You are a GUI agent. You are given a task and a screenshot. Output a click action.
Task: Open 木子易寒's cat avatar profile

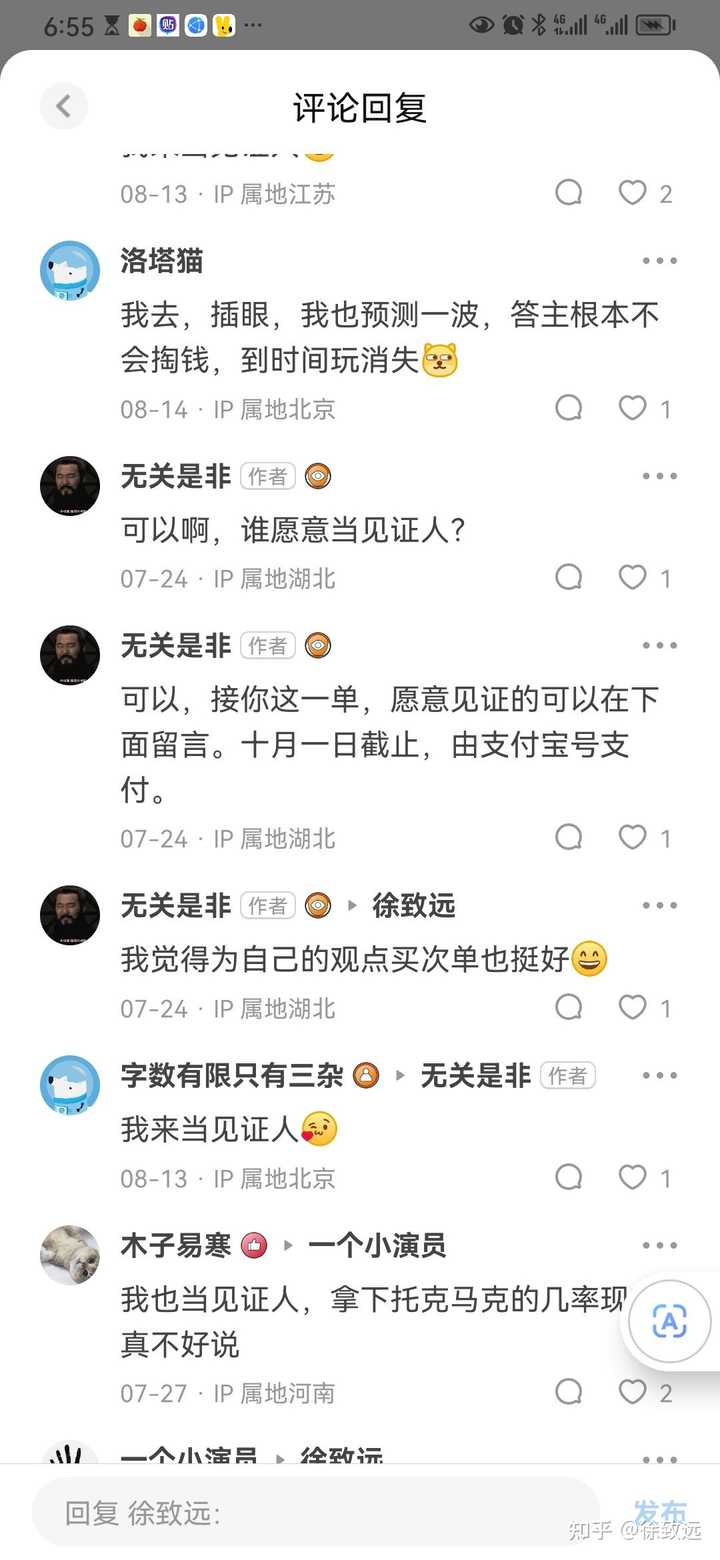coord(70,1255)
